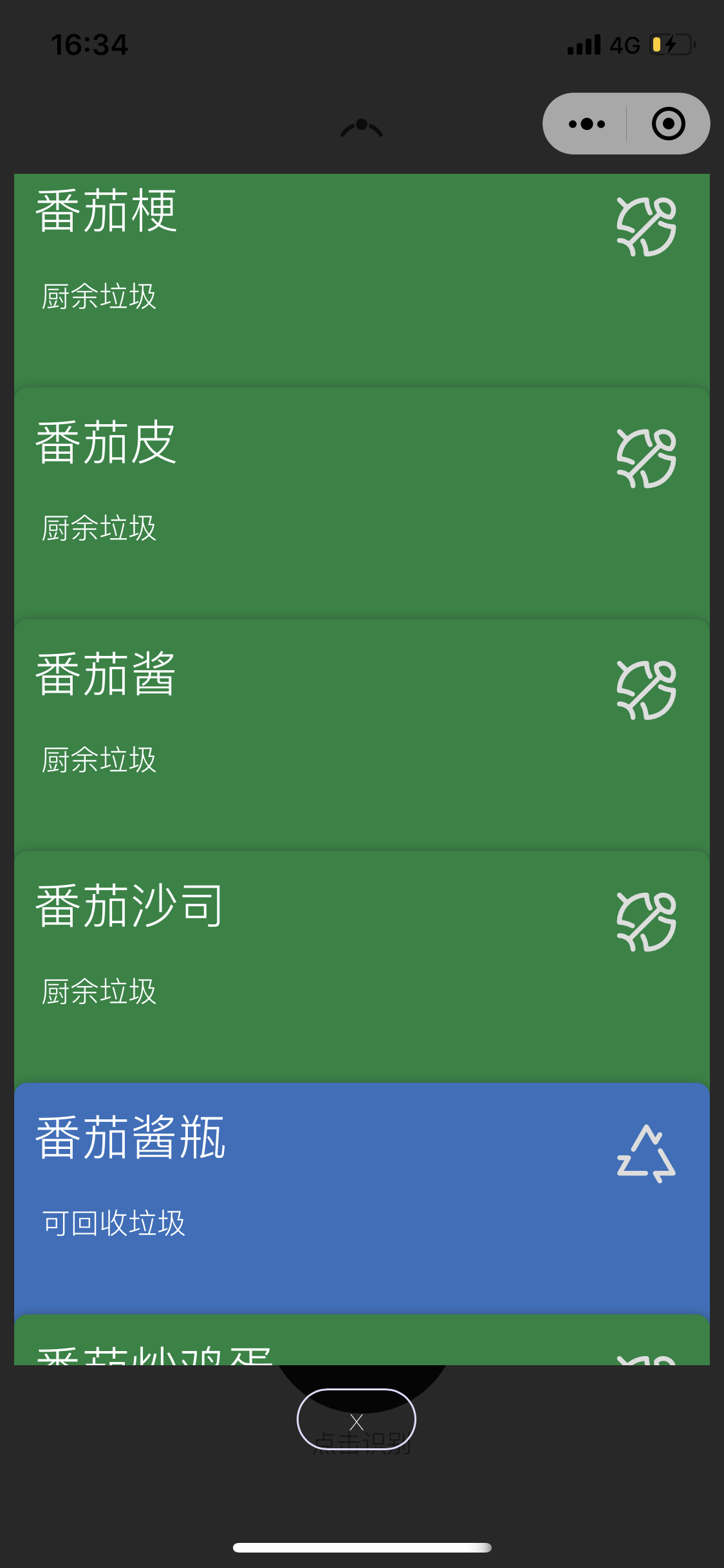
Task: Open the mini program more-options menu
Action: point(586,124)
